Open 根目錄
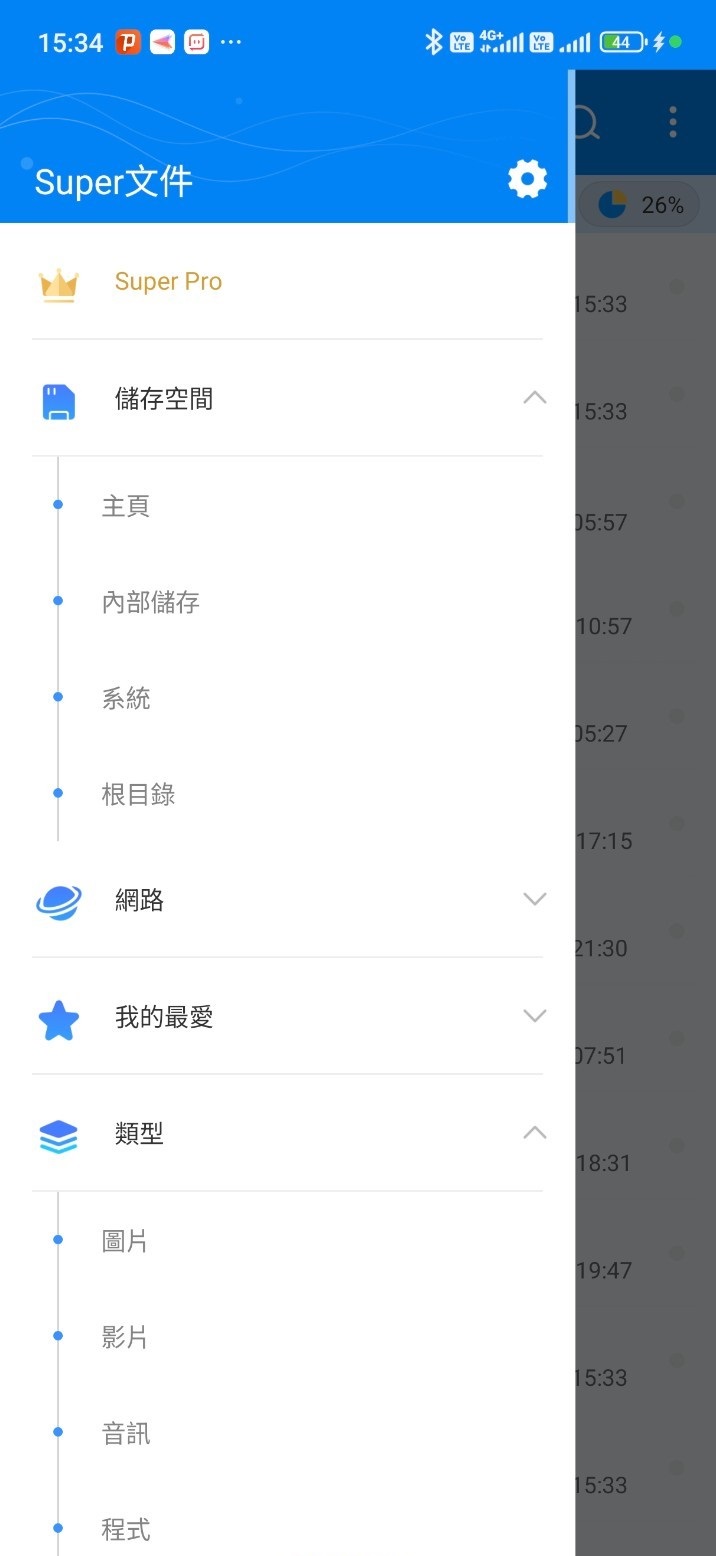Viewport: 716px width, 1556px height. (139, 795)
